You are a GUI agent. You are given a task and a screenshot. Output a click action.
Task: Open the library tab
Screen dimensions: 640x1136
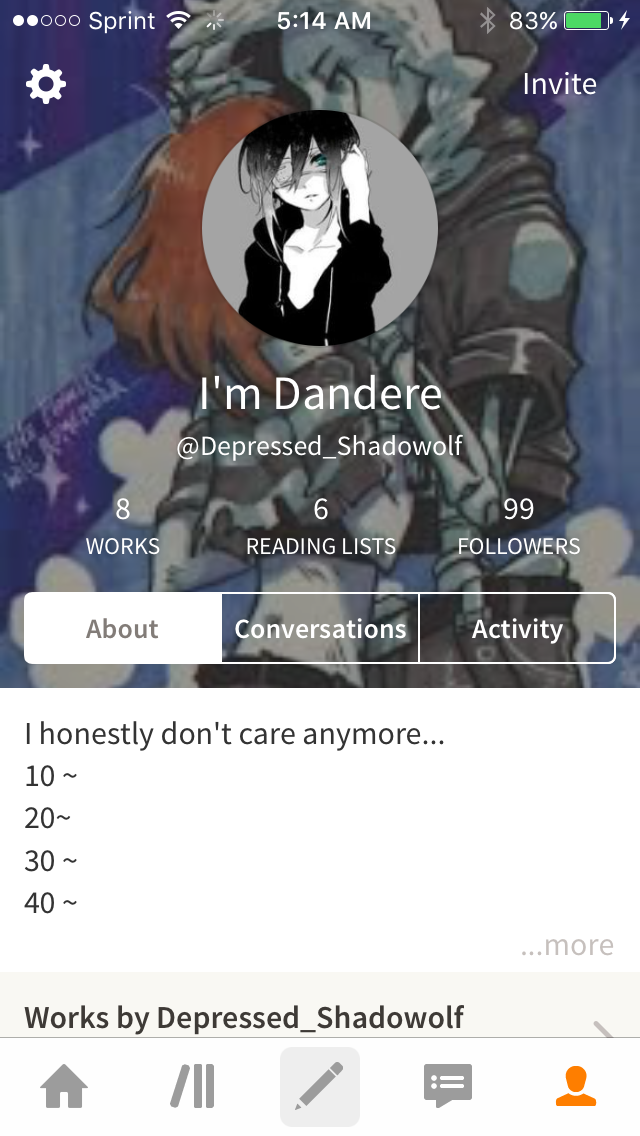pos(192,1086)
